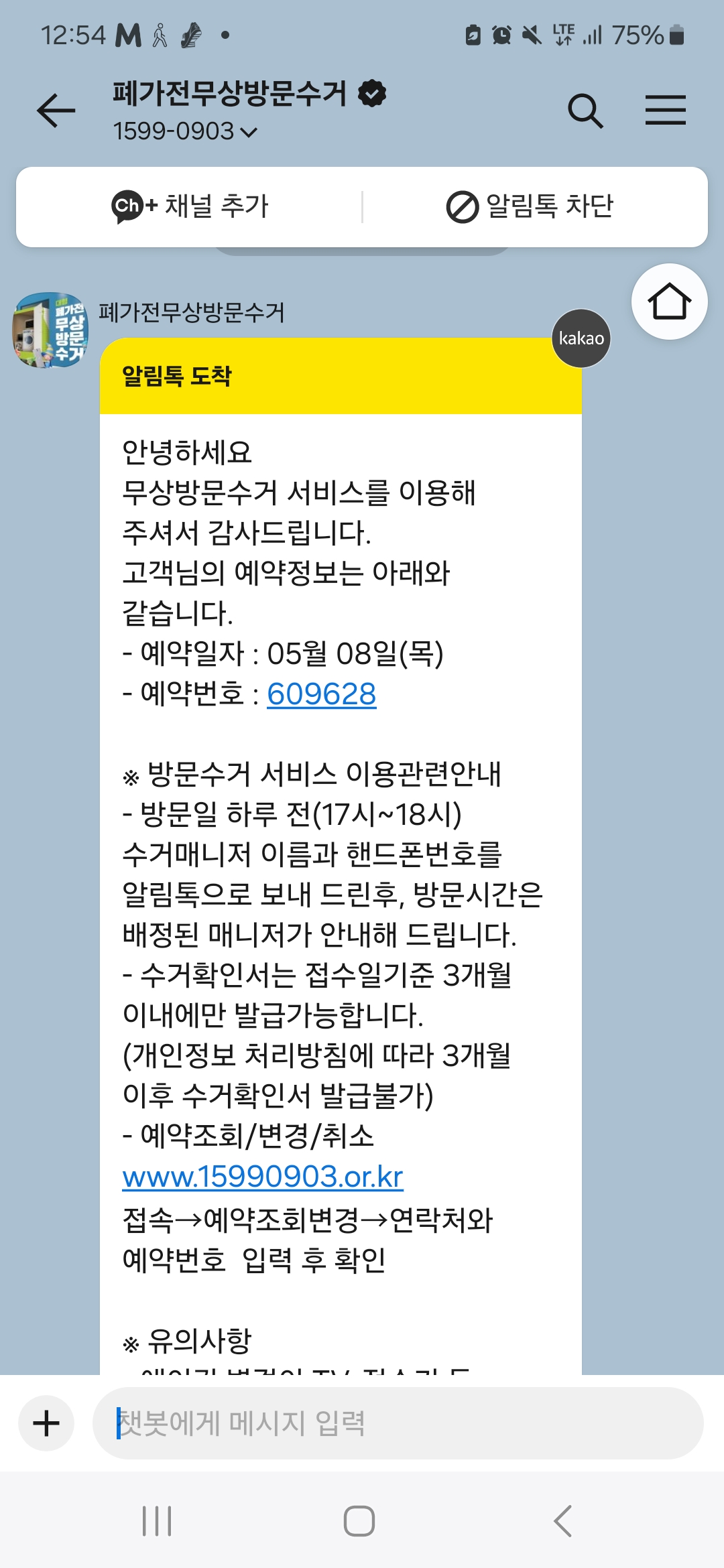This screenshot has height=1568, width=724.
Task: Open the plus attachment menu
Action: pyautogui.click(x=46, y=1423)
